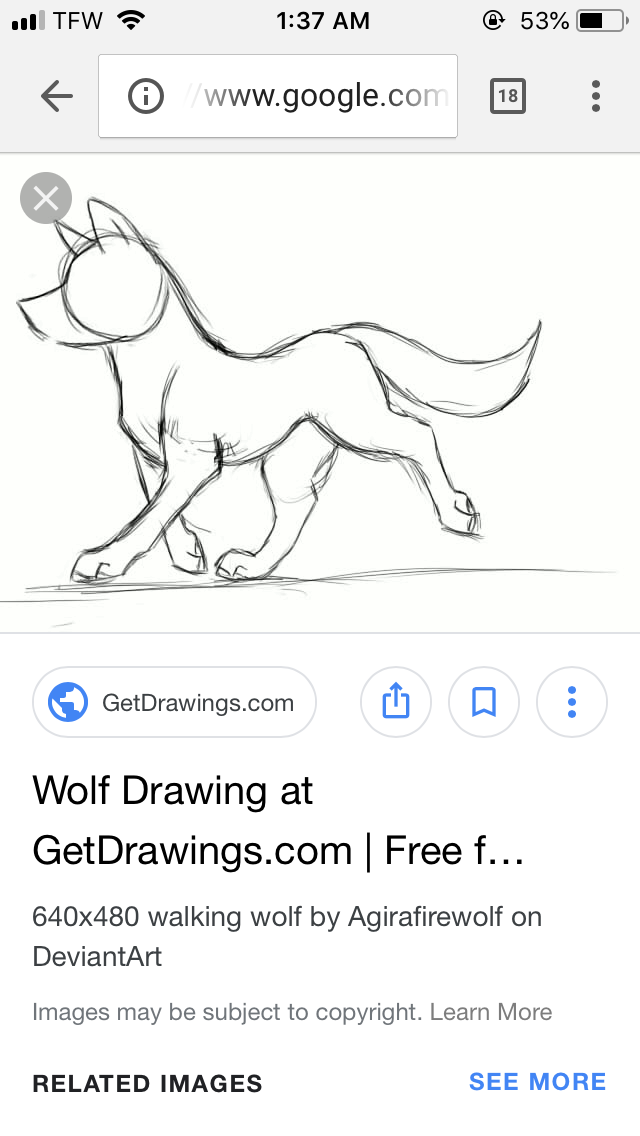Close the wolf image preview

click(x=46, y=199)
